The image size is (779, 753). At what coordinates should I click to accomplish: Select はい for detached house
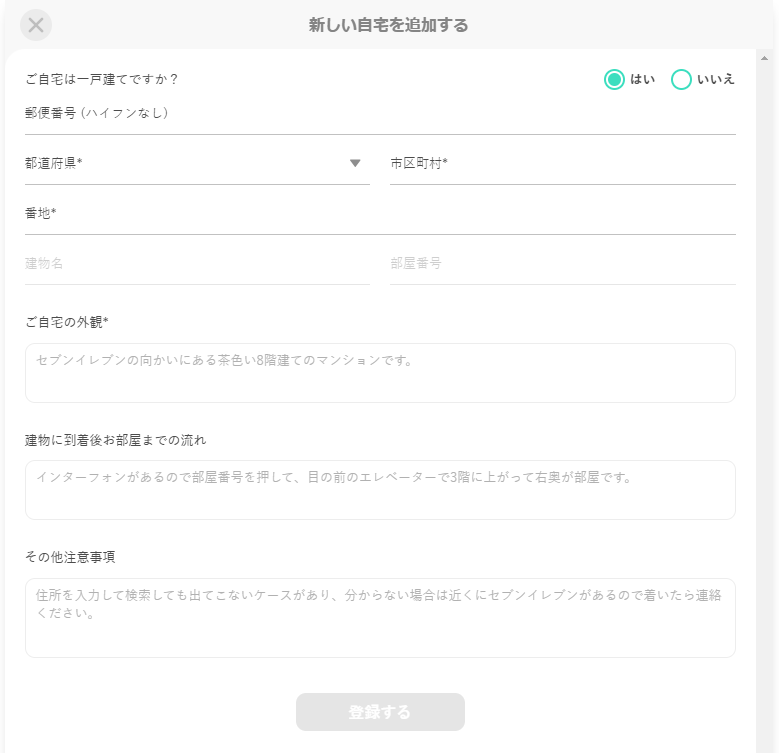tap(615, 79)
